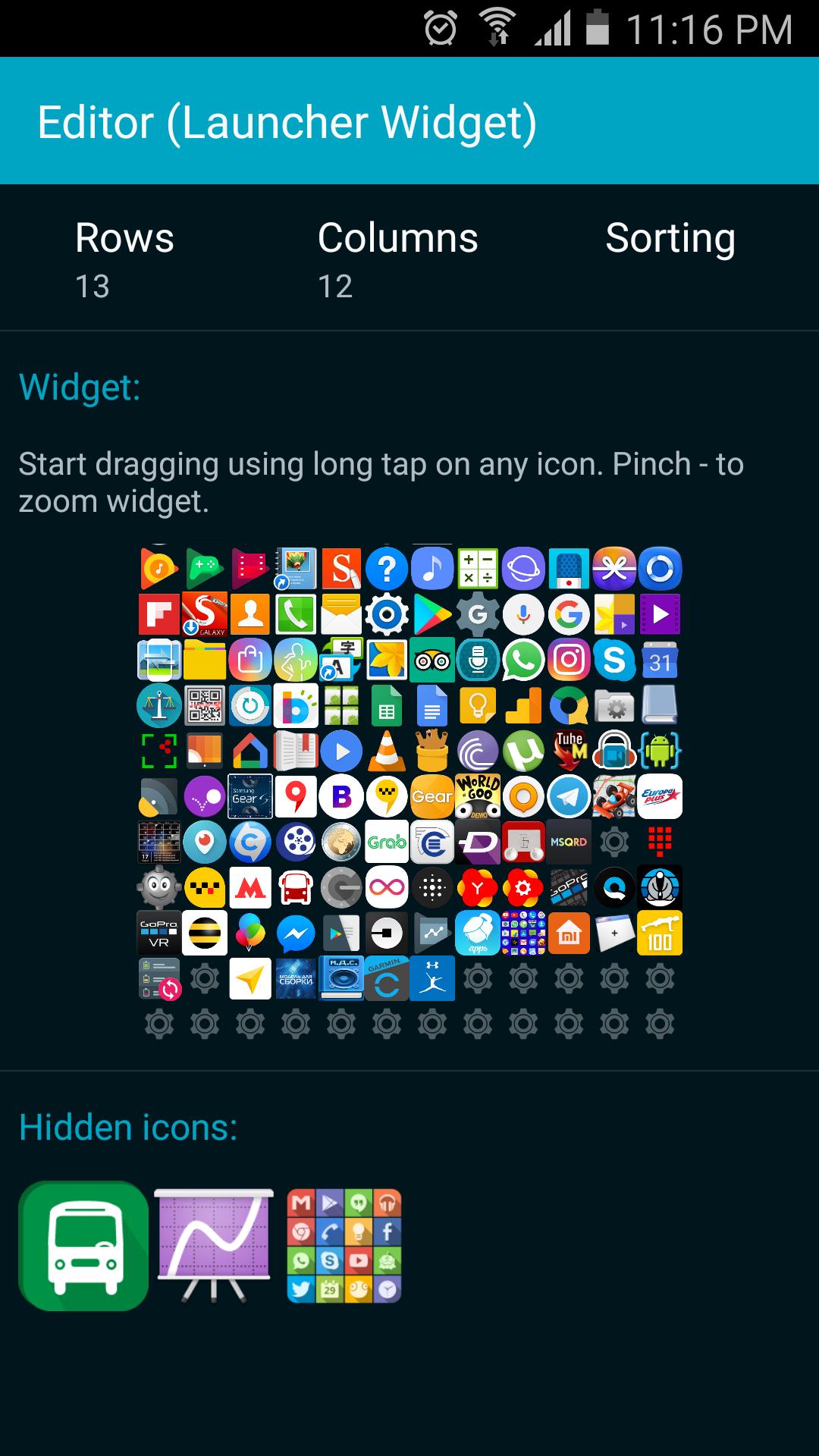Open the Uber icon in the widget
Screen dimensions: 819x1456
387,932
